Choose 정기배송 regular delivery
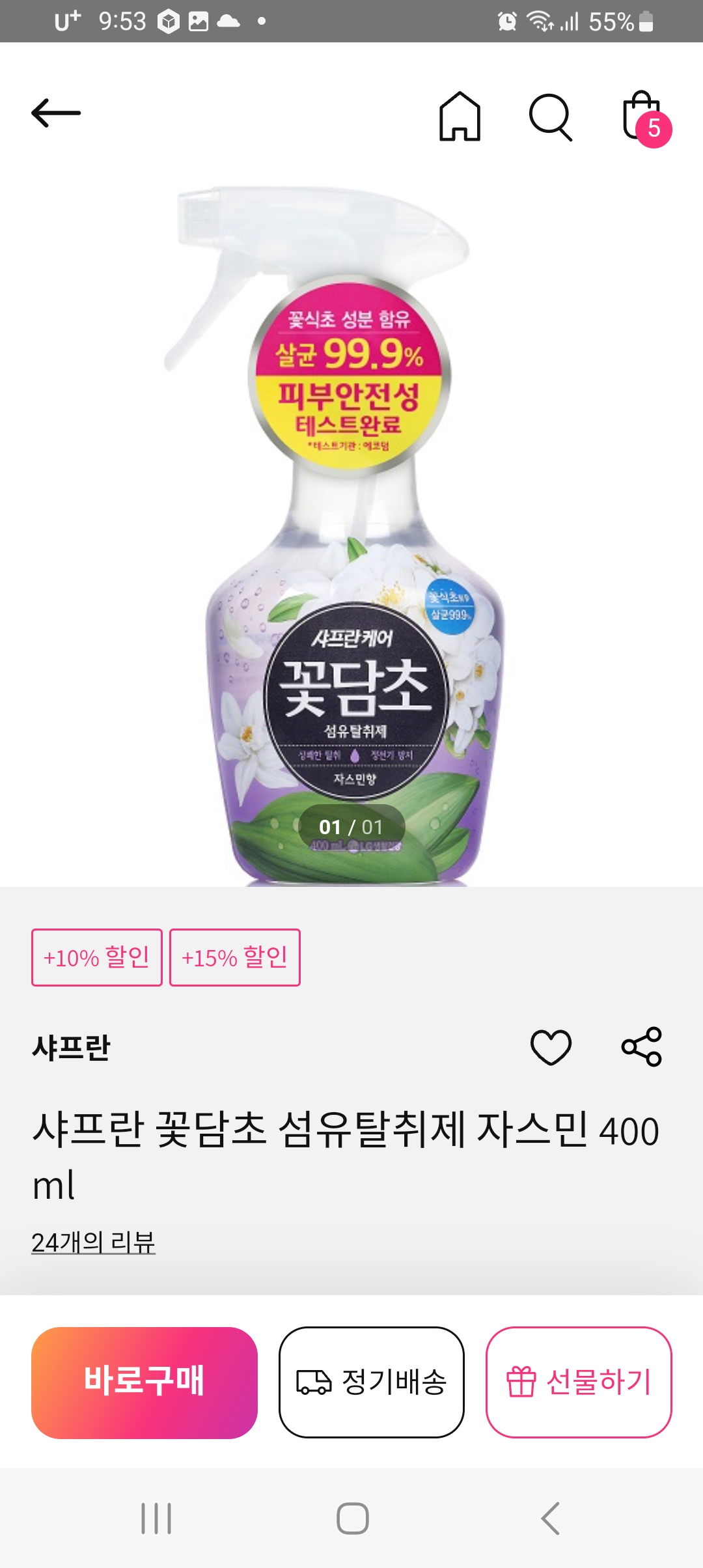703x1568 pixels. [372, 1382]
